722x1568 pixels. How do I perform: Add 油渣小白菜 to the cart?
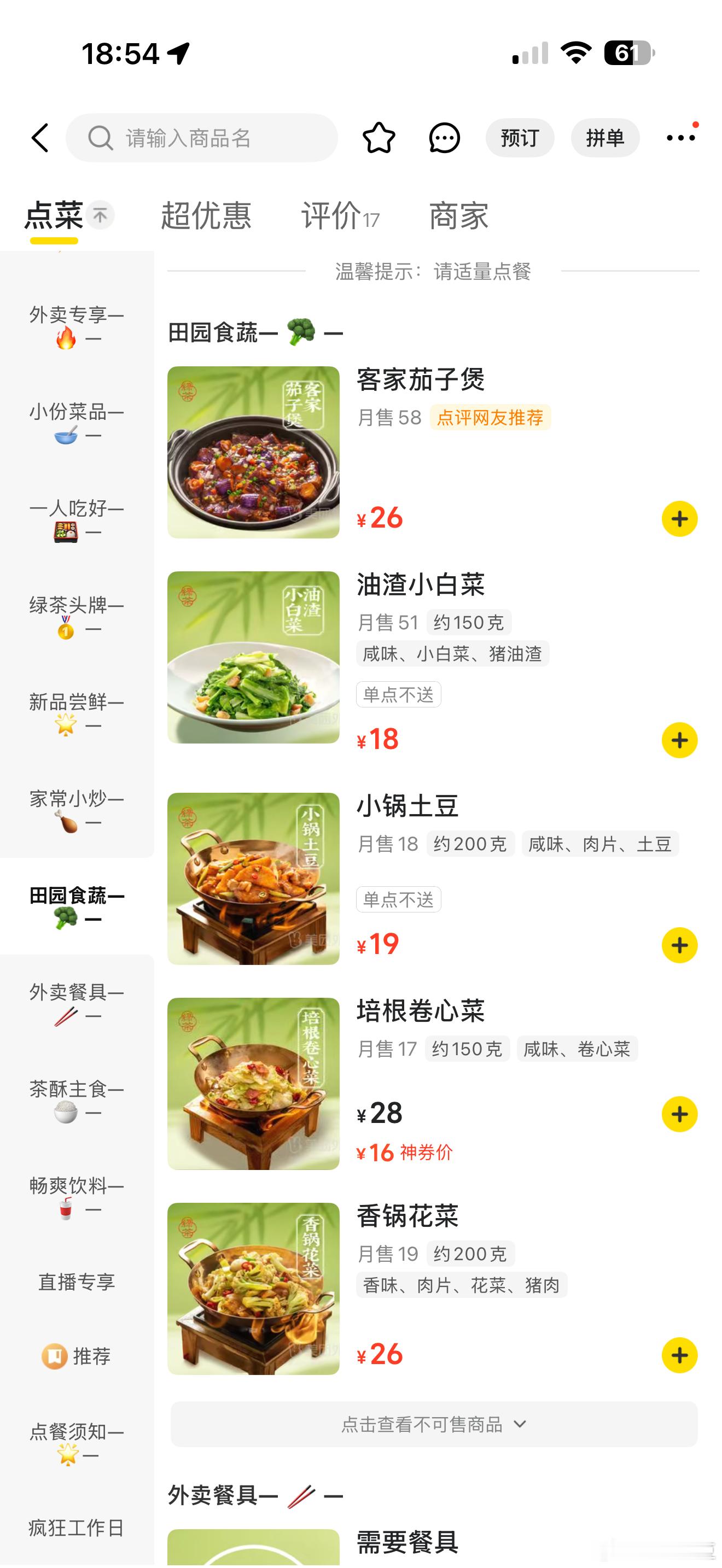[x=679, y=740]
